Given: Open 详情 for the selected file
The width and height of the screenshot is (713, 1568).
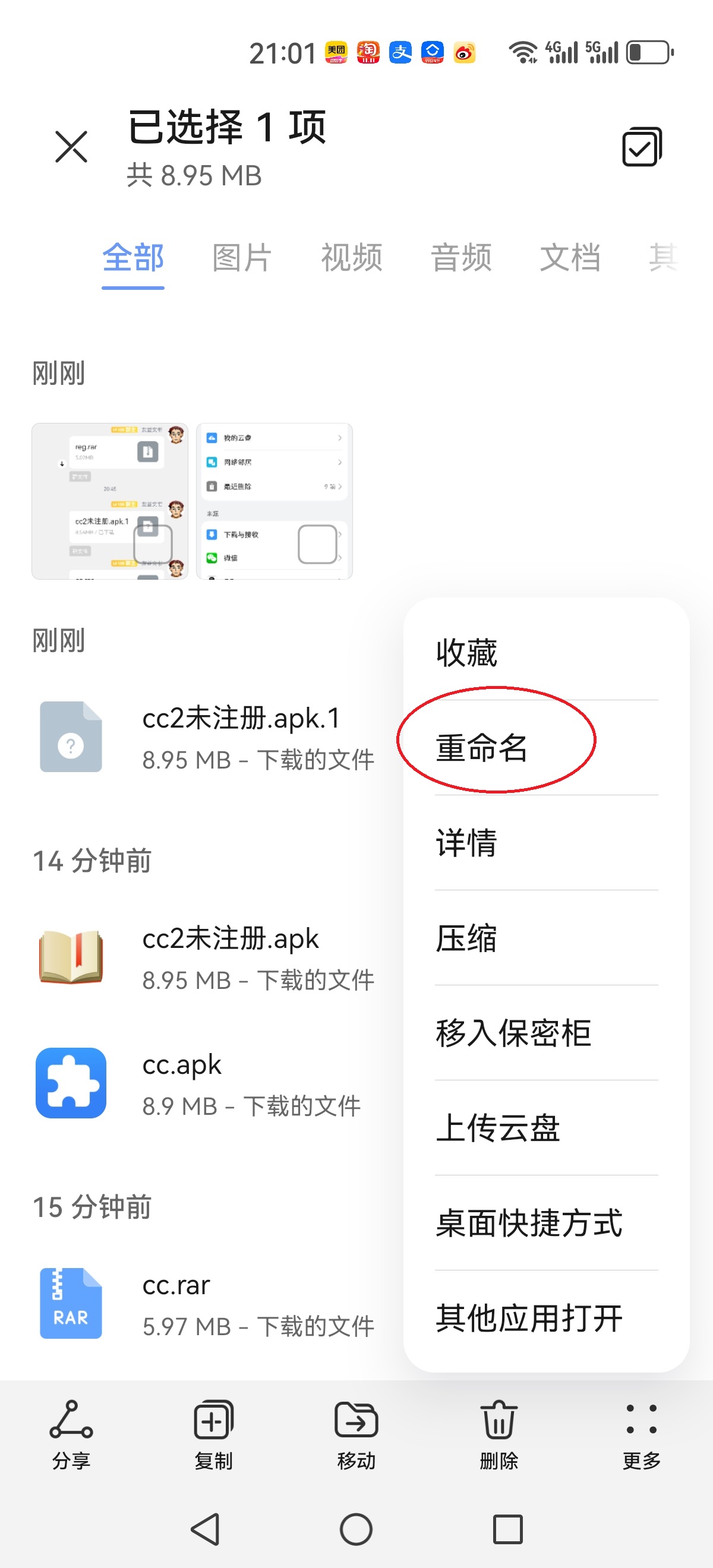Looking at the screenshot, I should tap(467, 842).
